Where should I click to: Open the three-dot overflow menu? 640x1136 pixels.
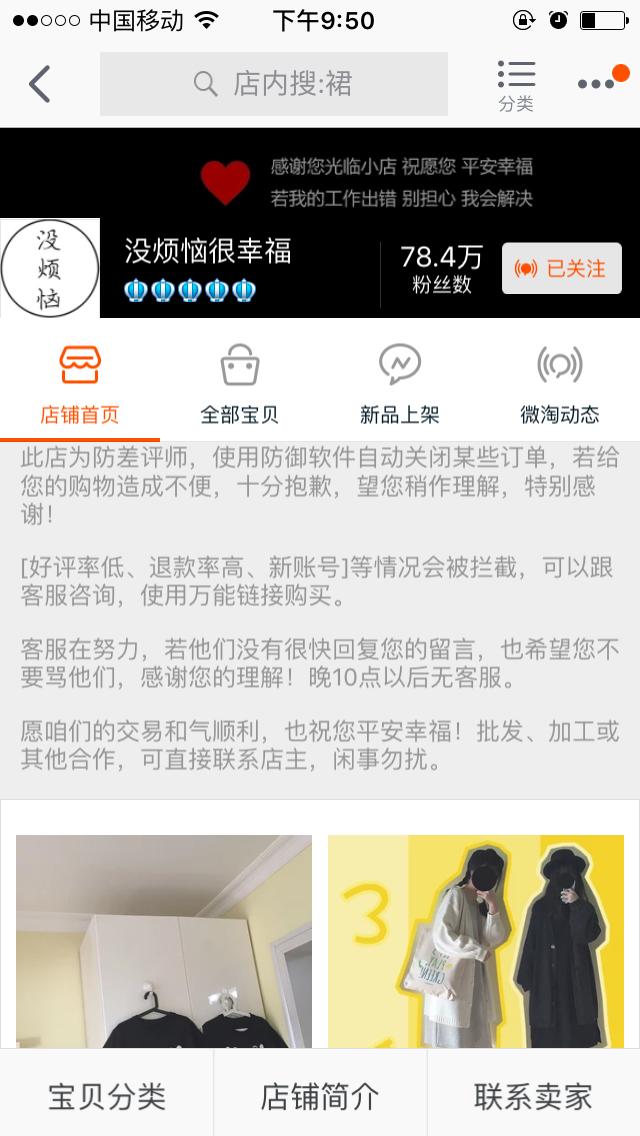coord(598,84)
